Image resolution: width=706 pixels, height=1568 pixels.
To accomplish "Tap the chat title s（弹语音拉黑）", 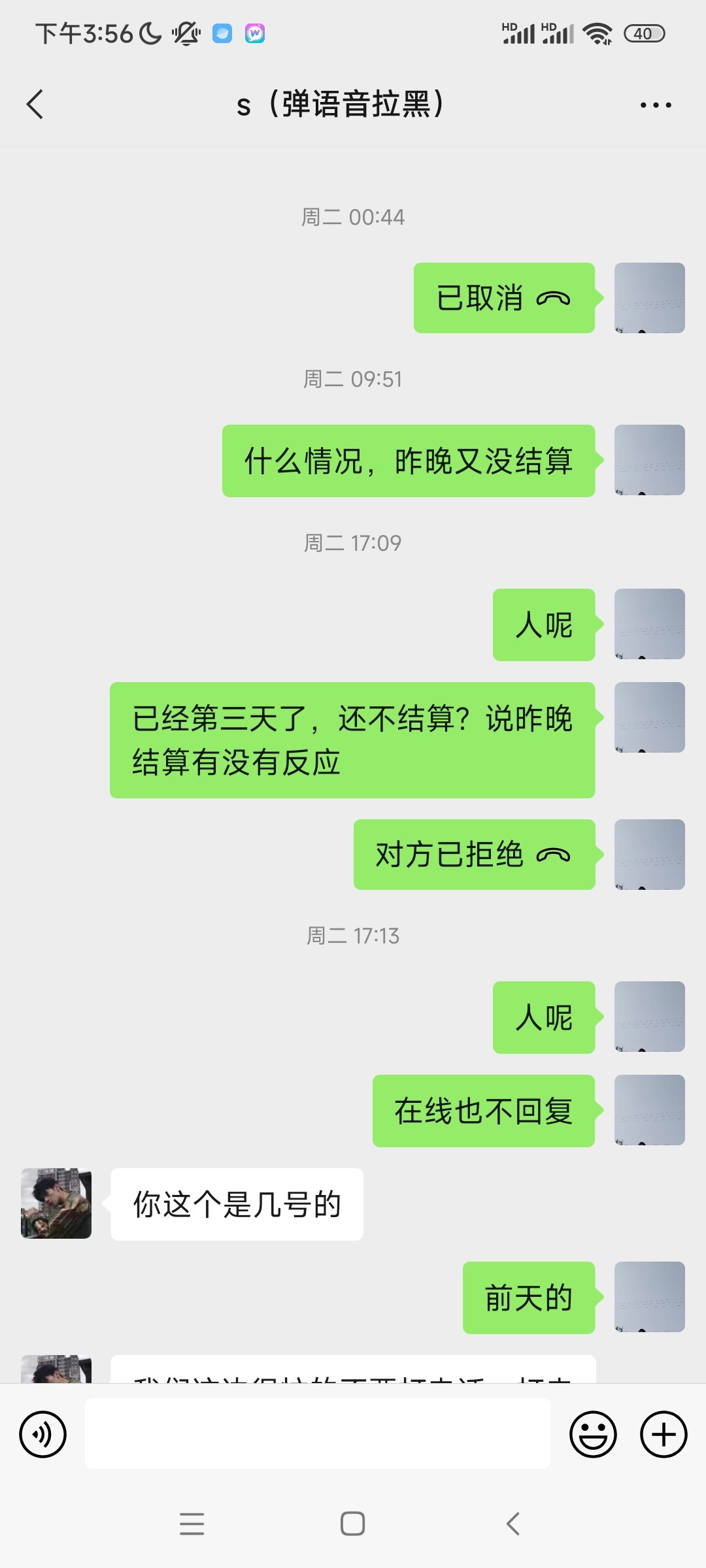I will (342, 105).
